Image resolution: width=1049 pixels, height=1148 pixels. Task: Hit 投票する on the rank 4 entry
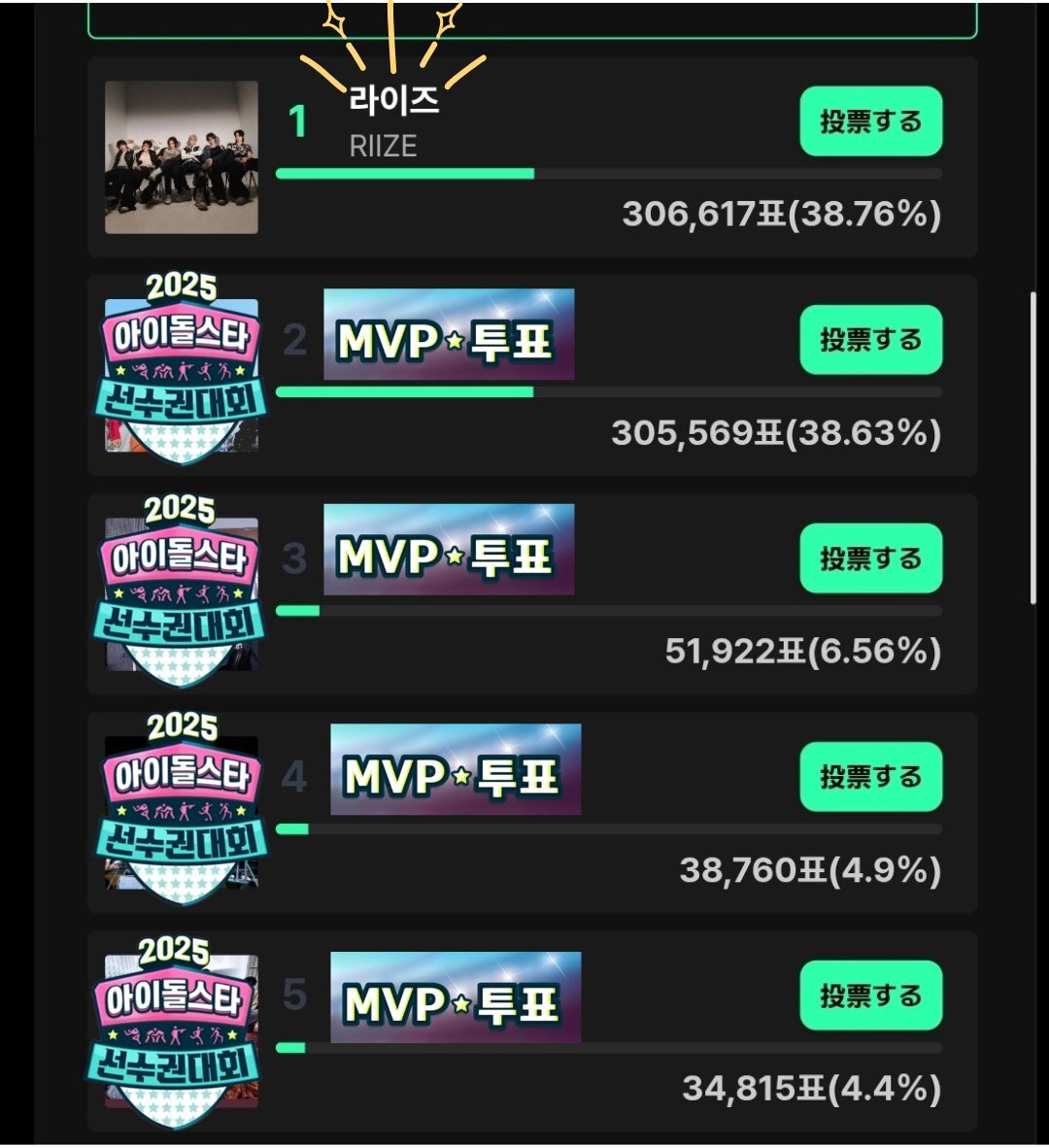[x=870, y=776]
